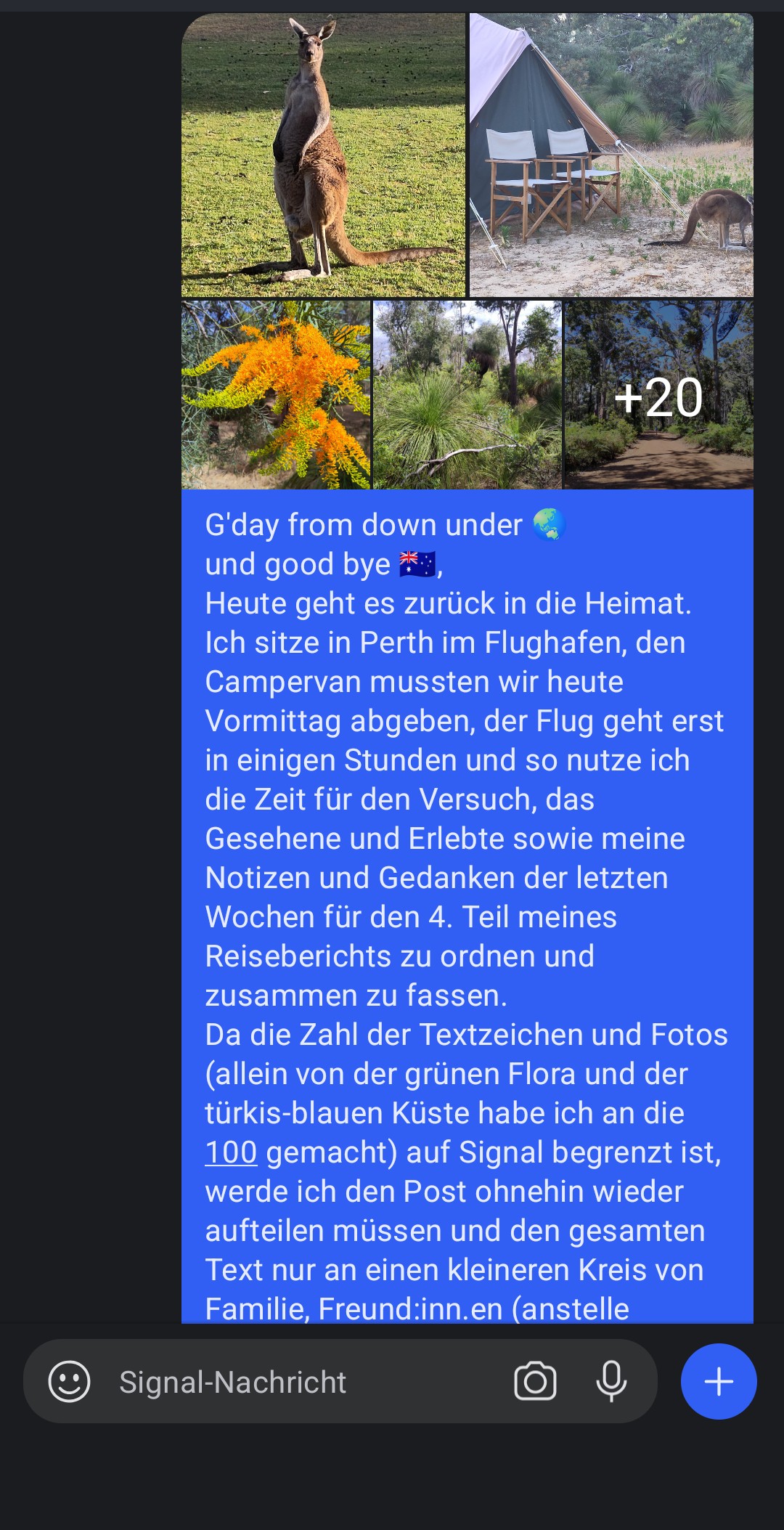Open the attachment plus button
This screenshot has width=784, height=1530.
pos(719,1381)
